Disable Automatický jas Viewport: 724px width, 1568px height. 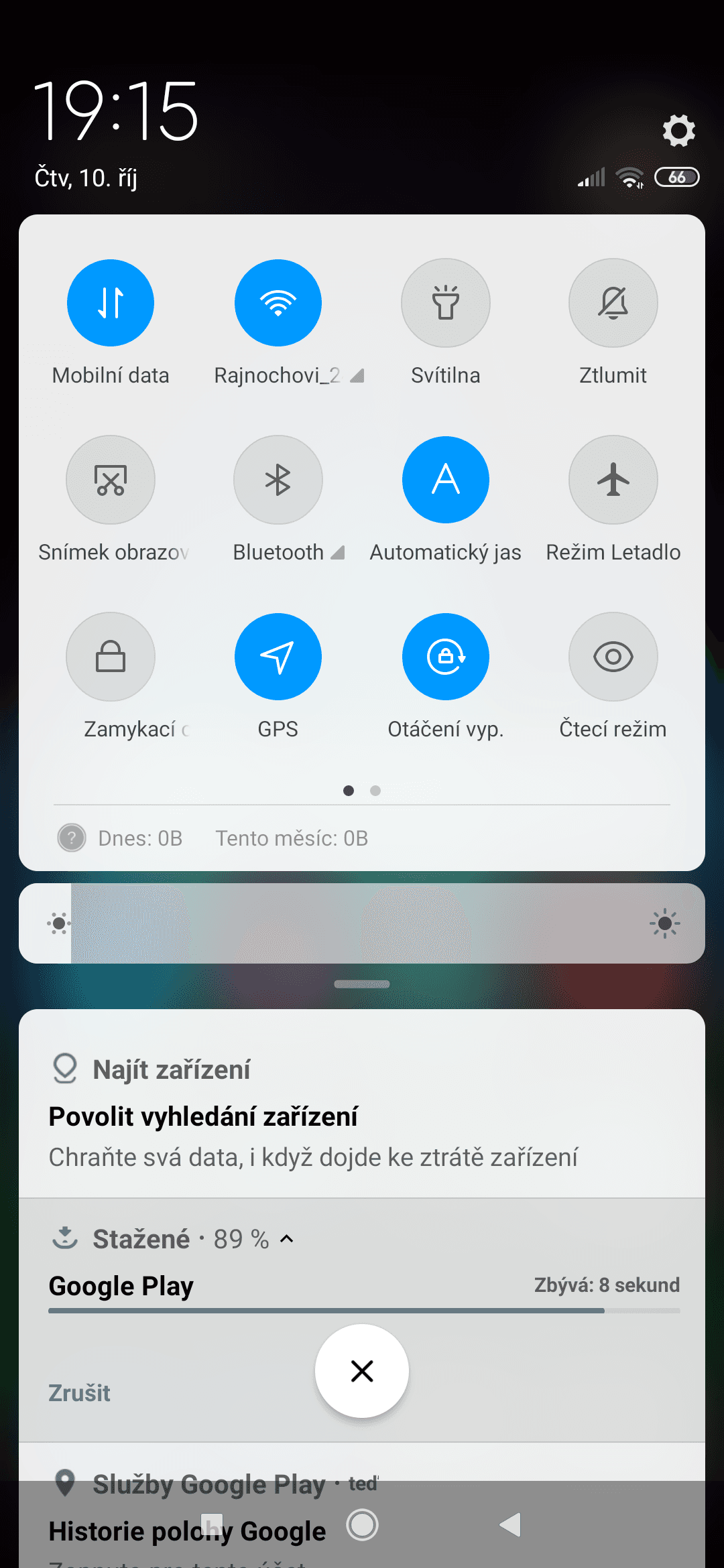446,480
